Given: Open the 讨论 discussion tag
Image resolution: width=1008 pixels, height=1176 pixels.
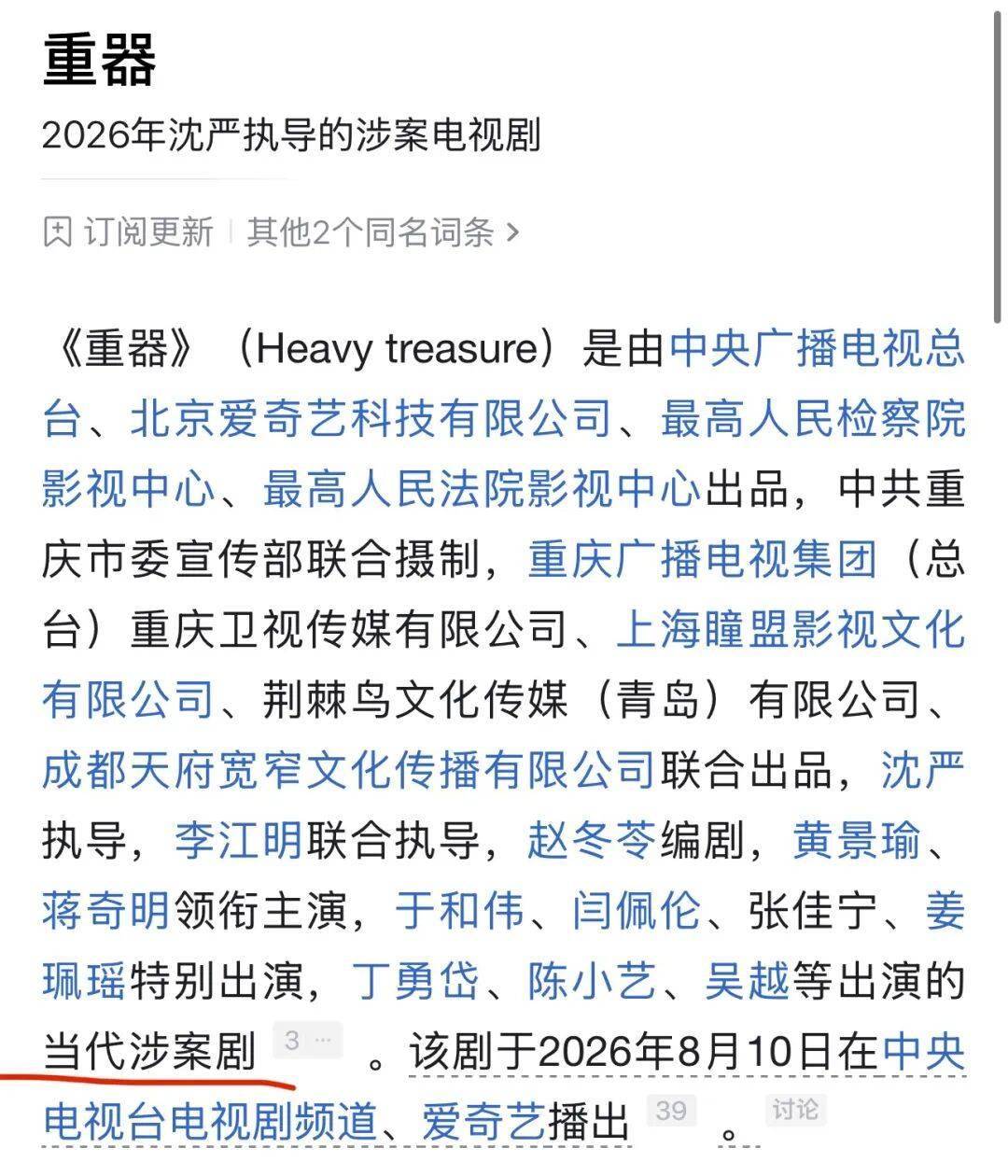Looking at the screenshot, I should pos(794,1109).
